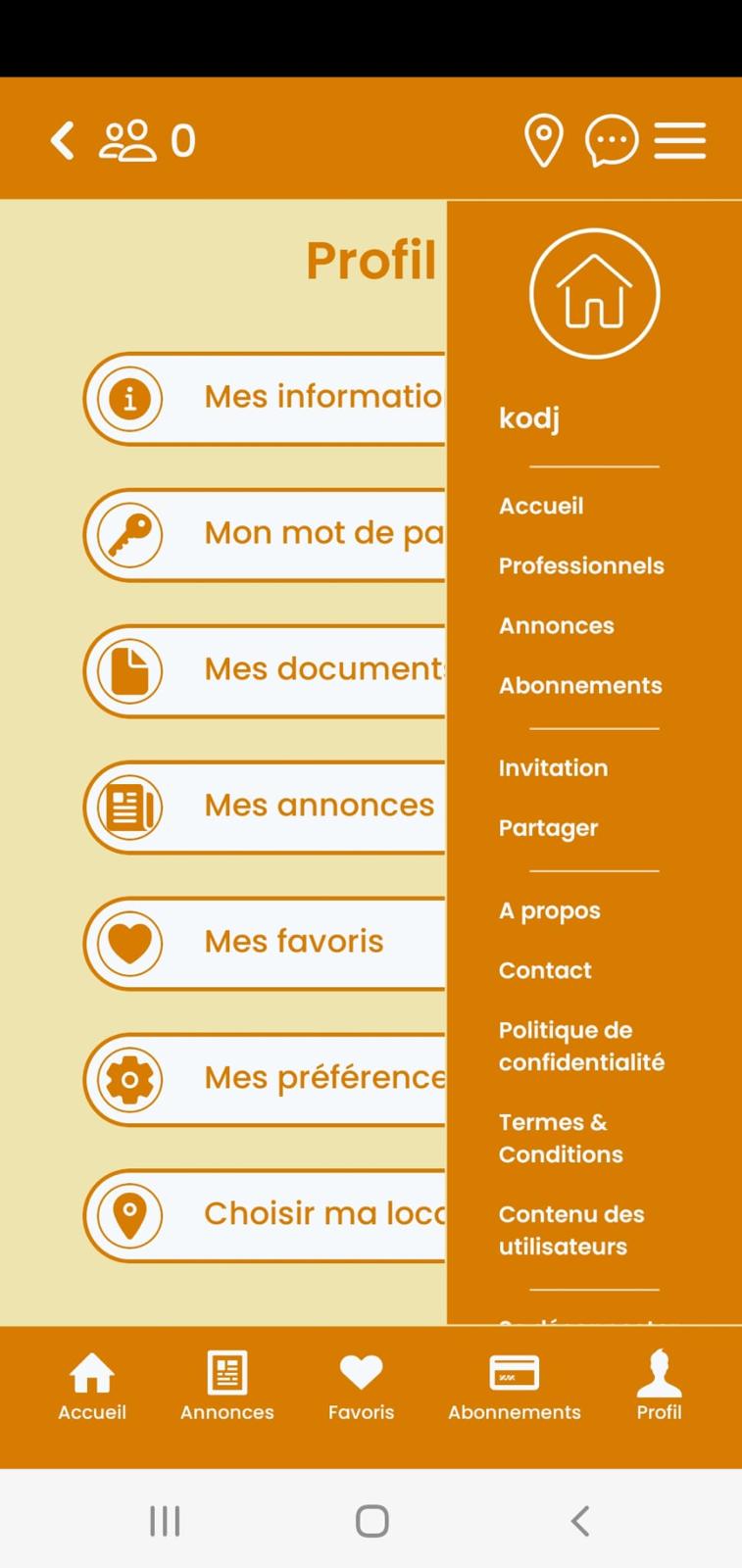Open the chat messages icon
The height and width of the screenshot is (1568, 742).
click(612, 141)
